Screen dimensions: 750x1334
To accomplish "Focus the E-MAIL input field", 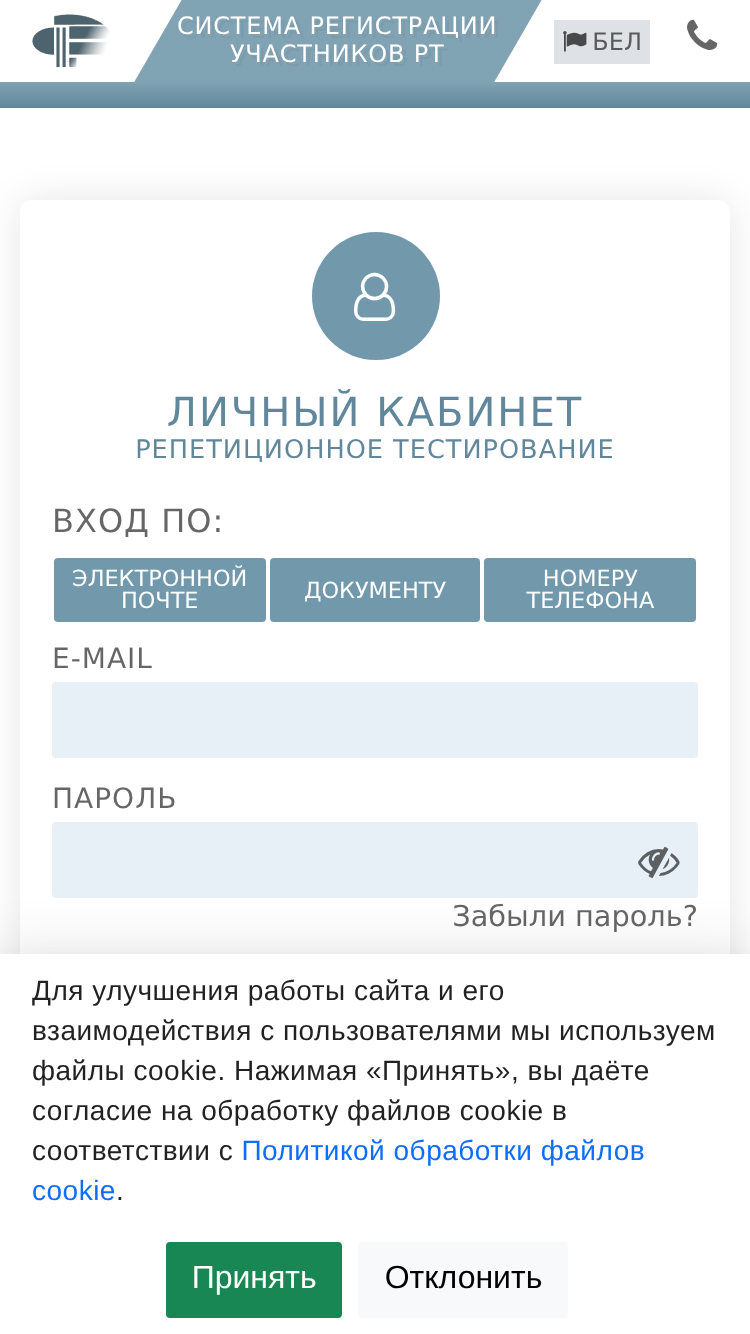I will pyautogui.click(x=375, y=720).
